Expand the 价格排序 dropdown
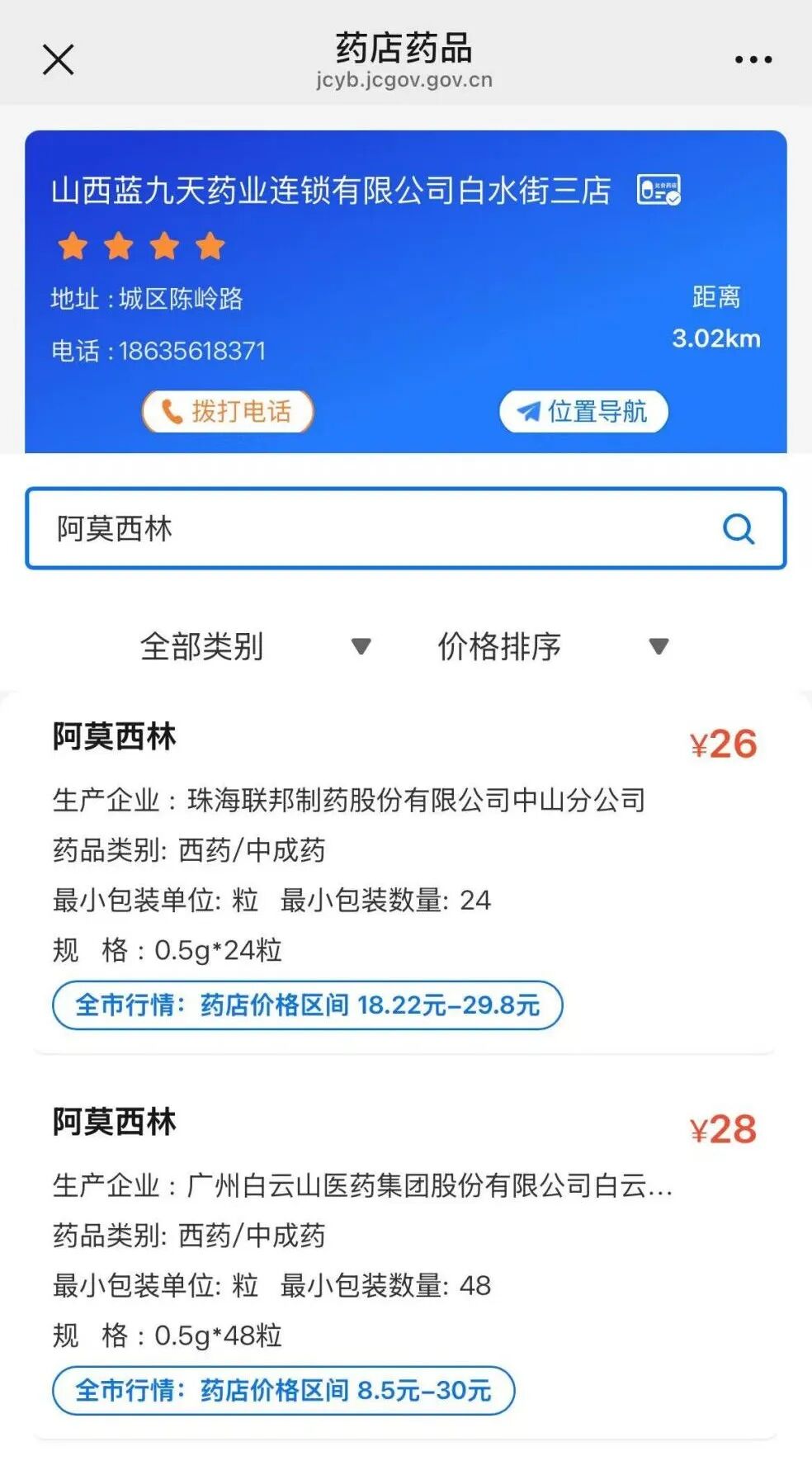This screenshot has height=1461, width=812. point(551,646)
